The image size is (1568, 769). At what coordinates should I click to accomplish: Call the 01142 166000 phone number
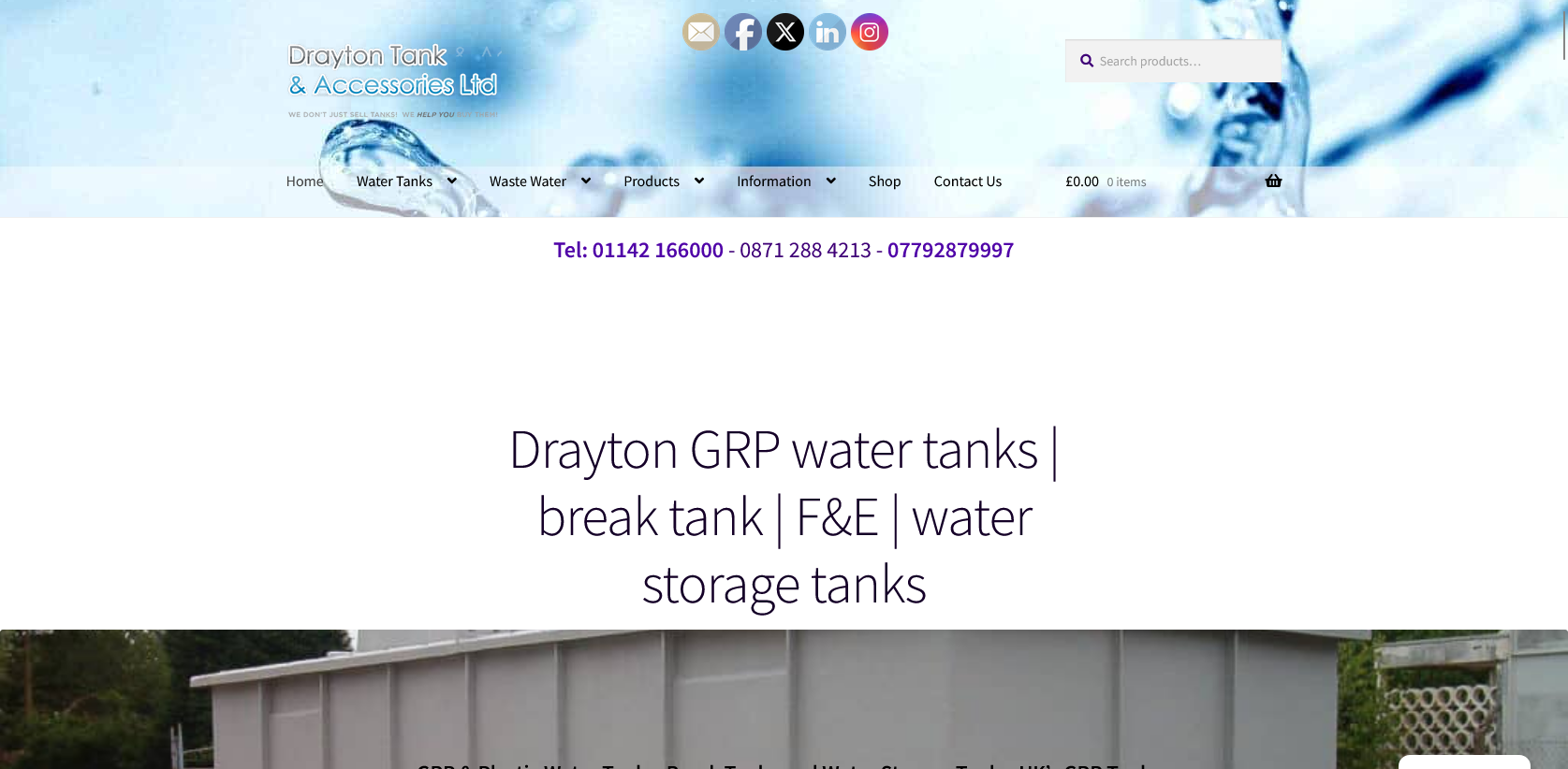tap(657, 251)
